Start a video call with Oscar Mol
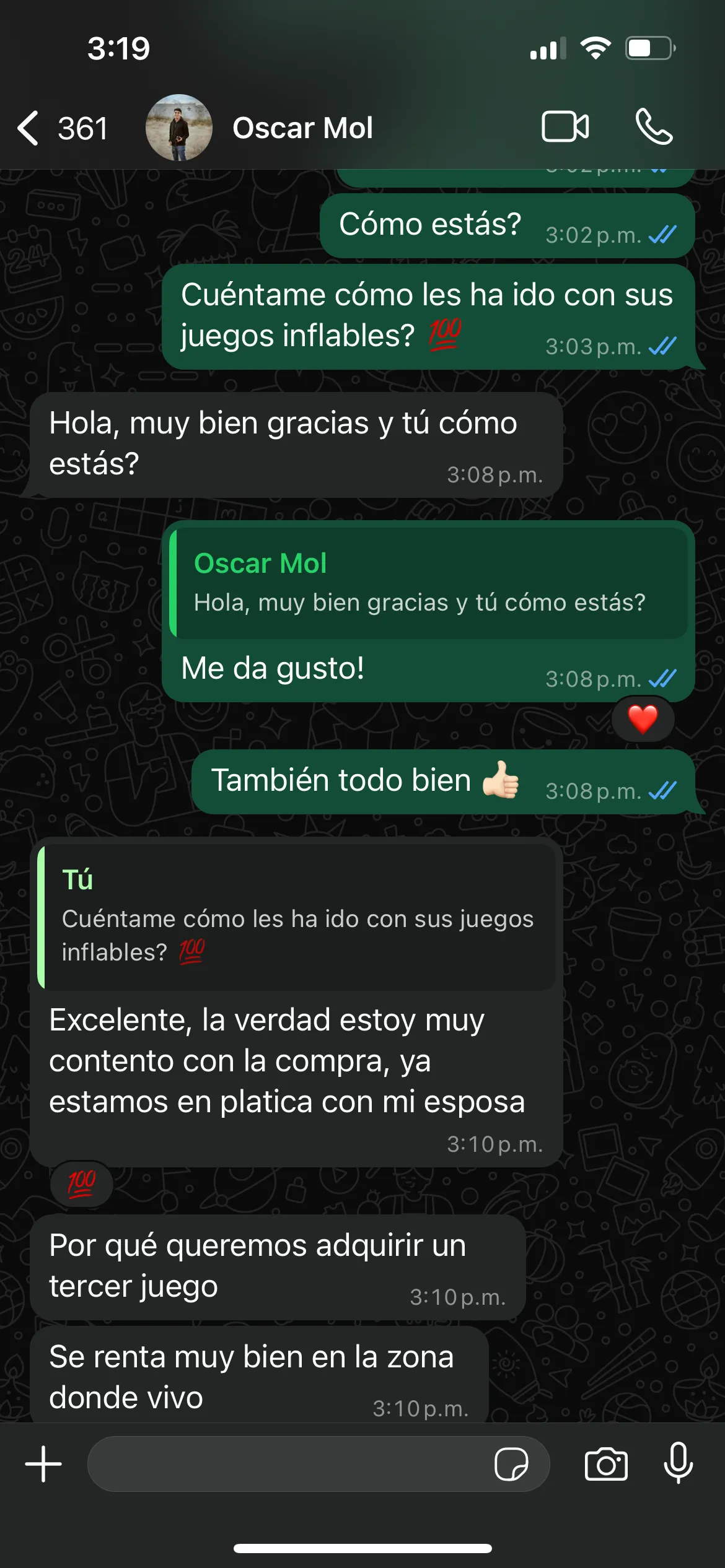The image size is (725, 1568). pyautogui.click(x=565, y=127)
